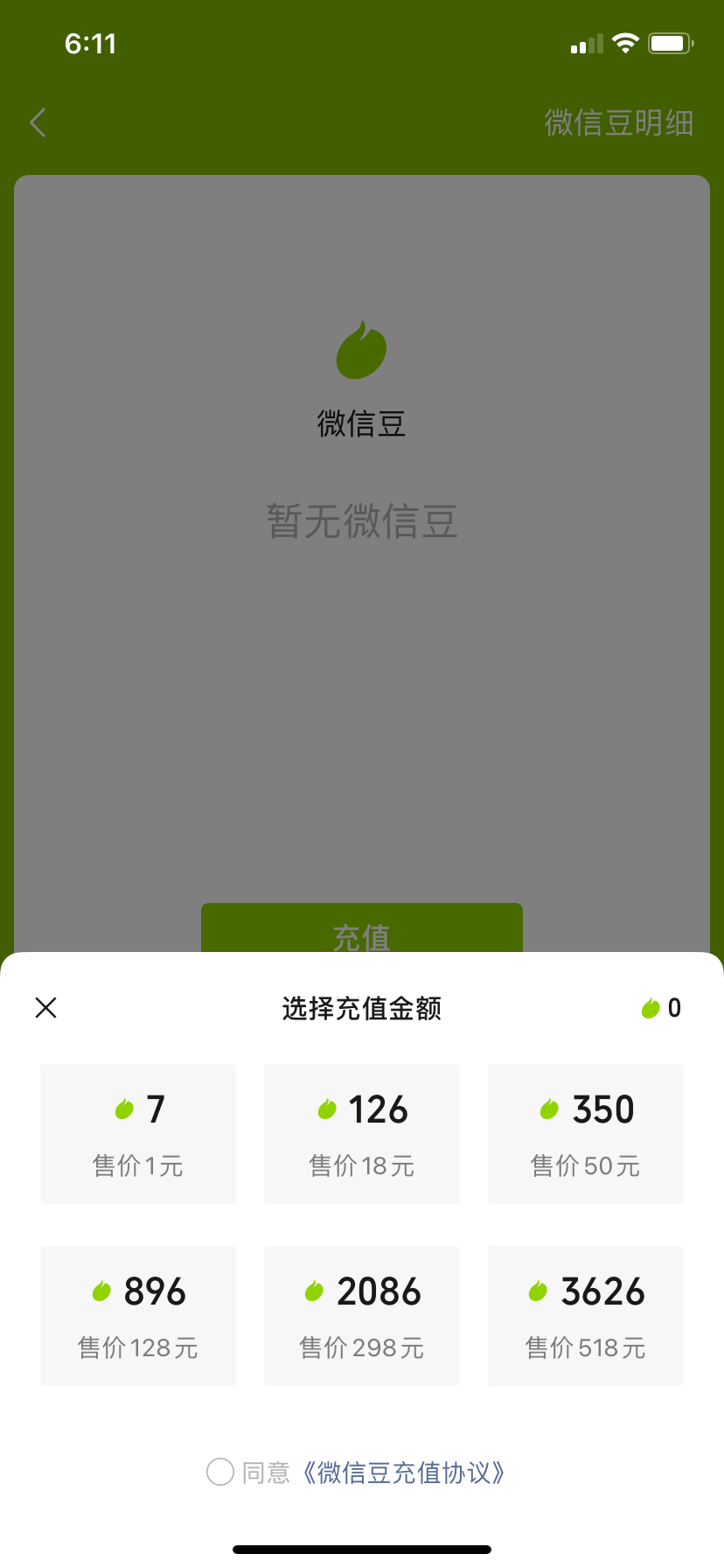Open the 《微信豆充值协议》 agreement link
The image size is (724, 1568).
coord(402,1473)
